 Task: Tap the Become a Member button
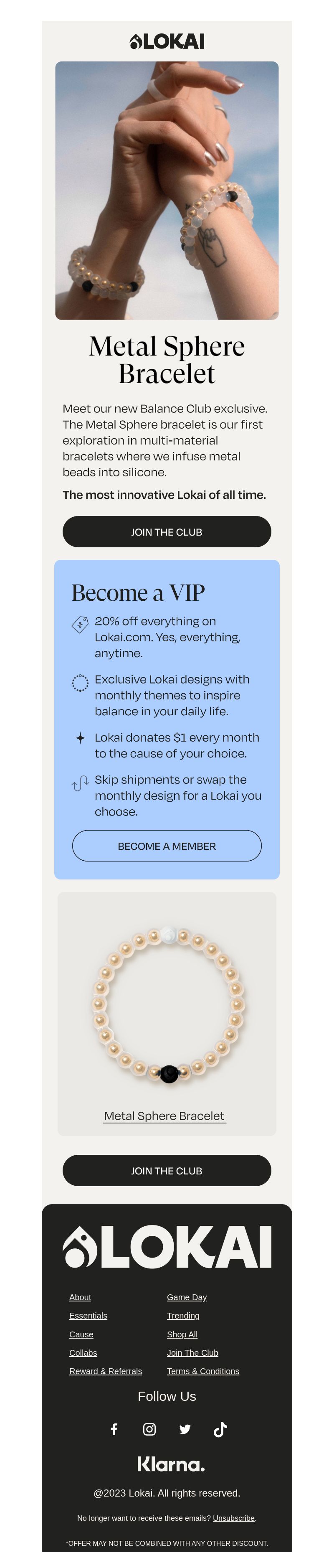click(167, 846)
